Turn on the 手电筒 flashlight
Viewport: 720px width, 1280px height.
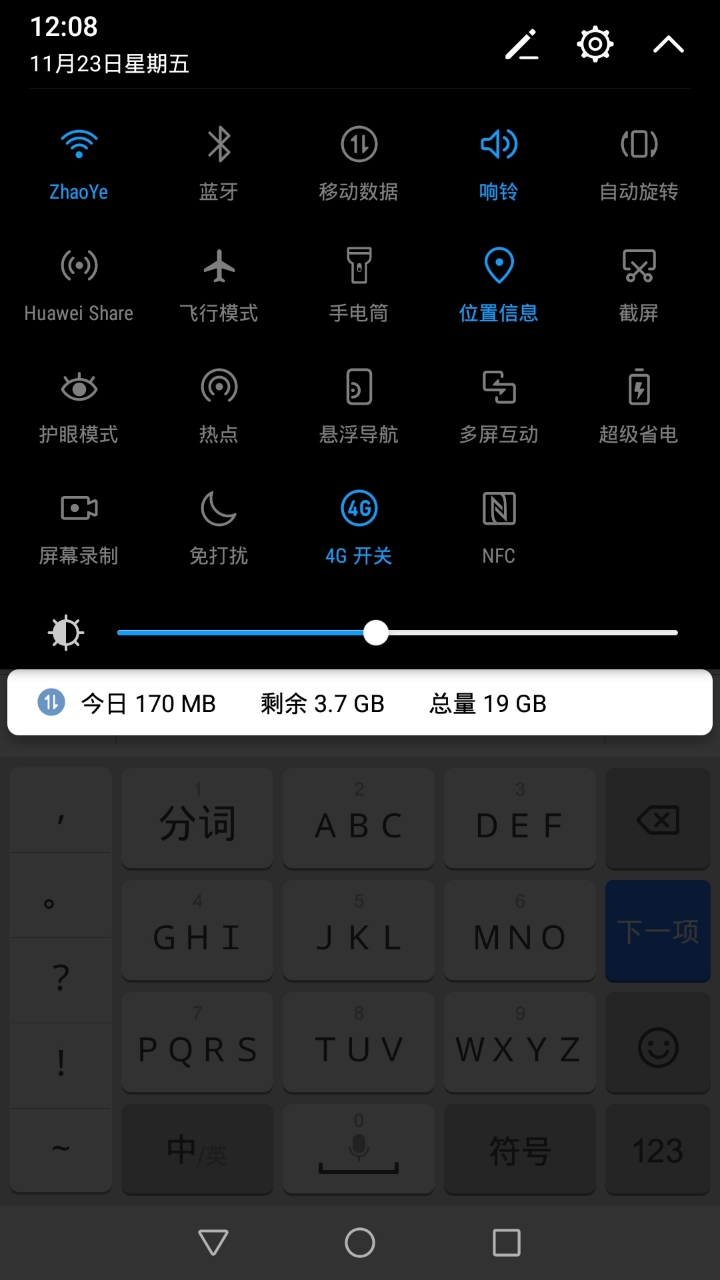(x=358, y=285)
